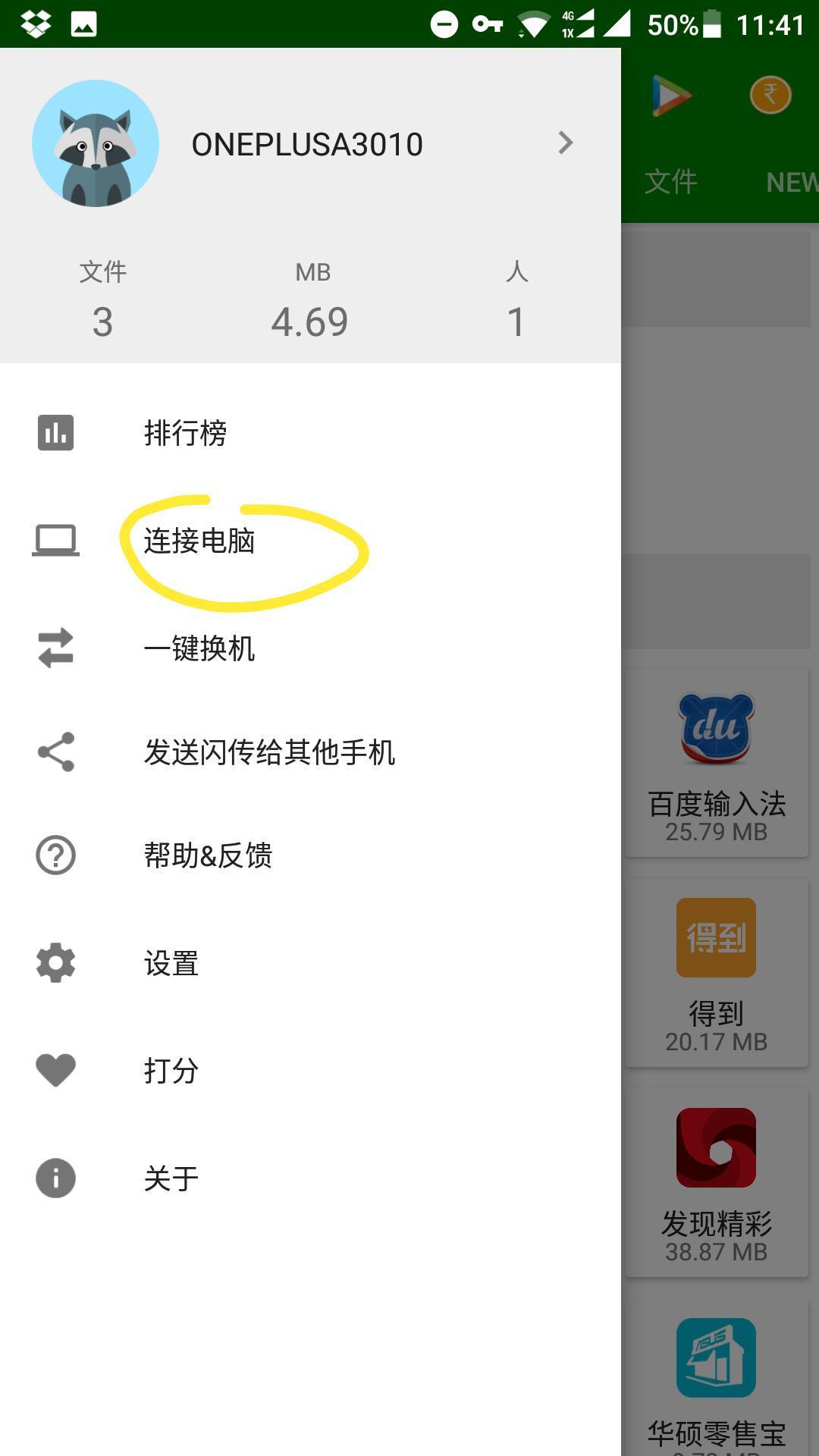The height and width of the screenshot is (1456, 819).
Task: Tap the 发送闪传给其他手机 option
Action: click(x=269, y=752)
